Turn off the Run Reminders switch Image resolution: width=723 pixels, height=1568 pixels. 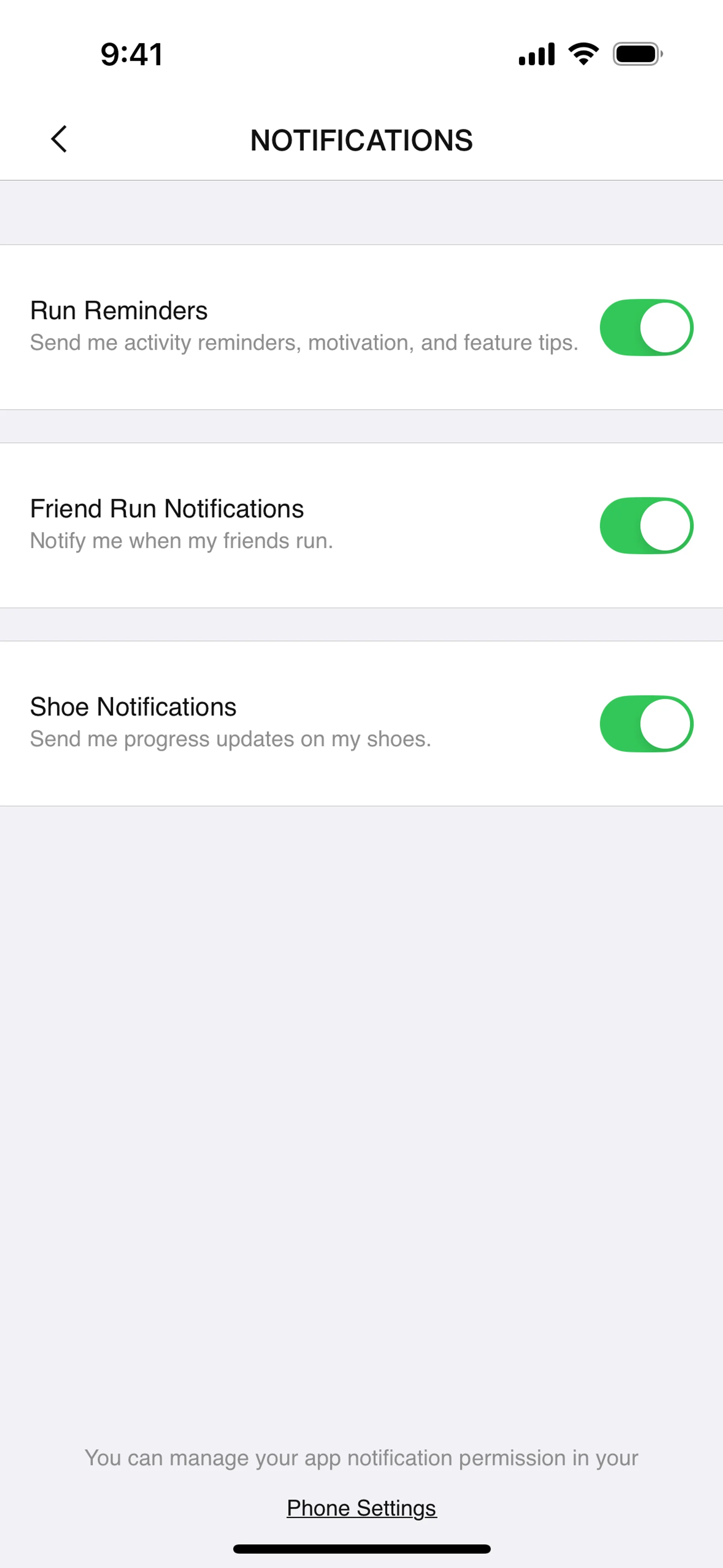point(646,327)
